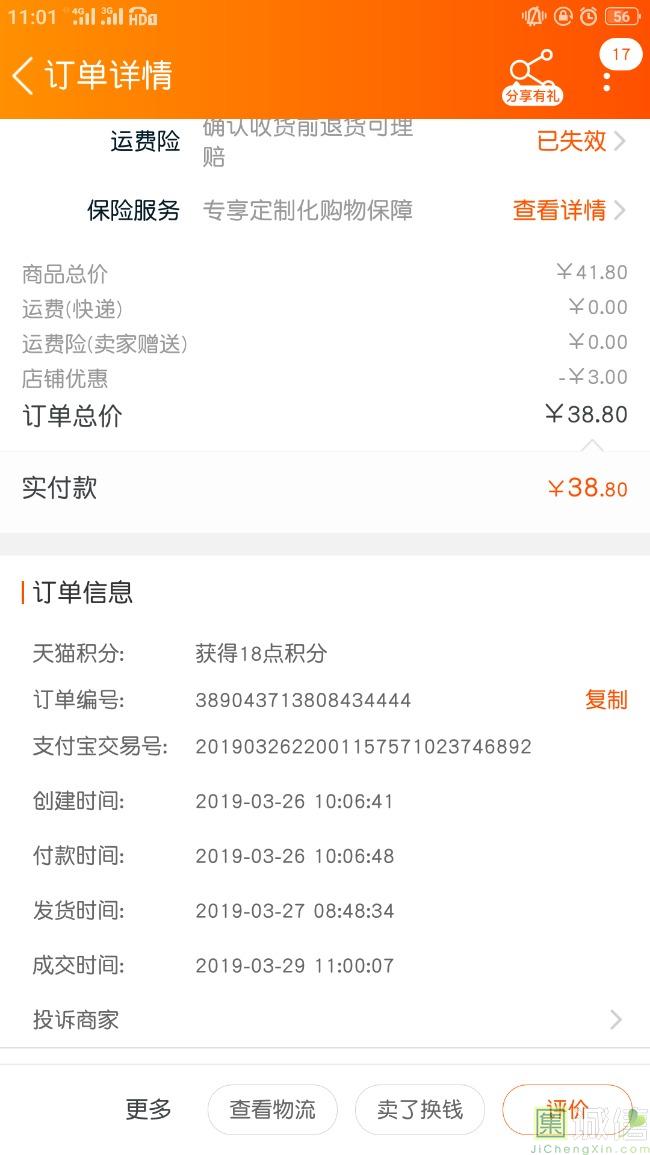Viewport: 650px width, 1155px height.
Task: Copy the order number with 复制
Action: coord(606,699)
